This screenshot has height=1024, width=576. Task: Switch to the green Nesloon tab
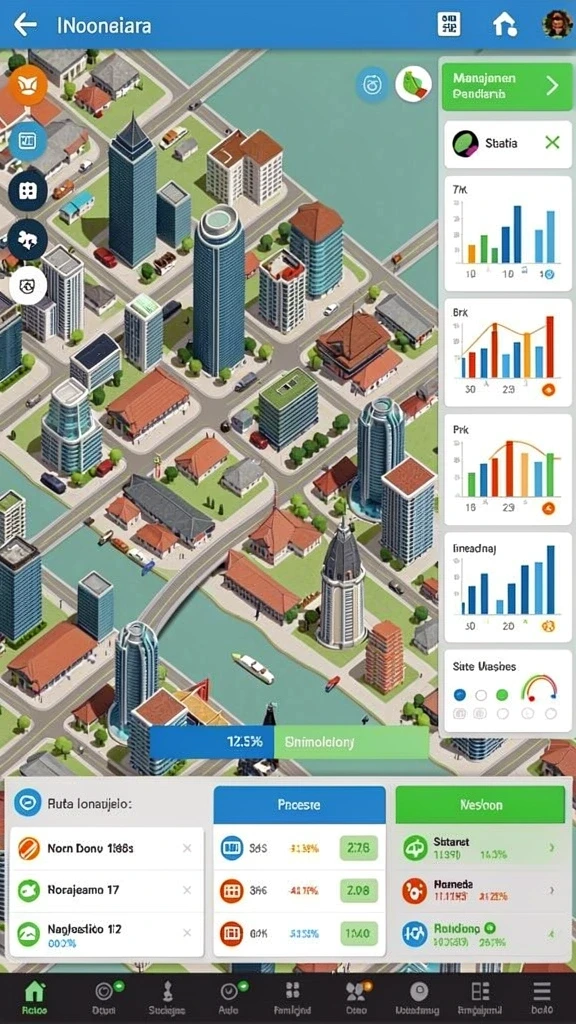480,805
